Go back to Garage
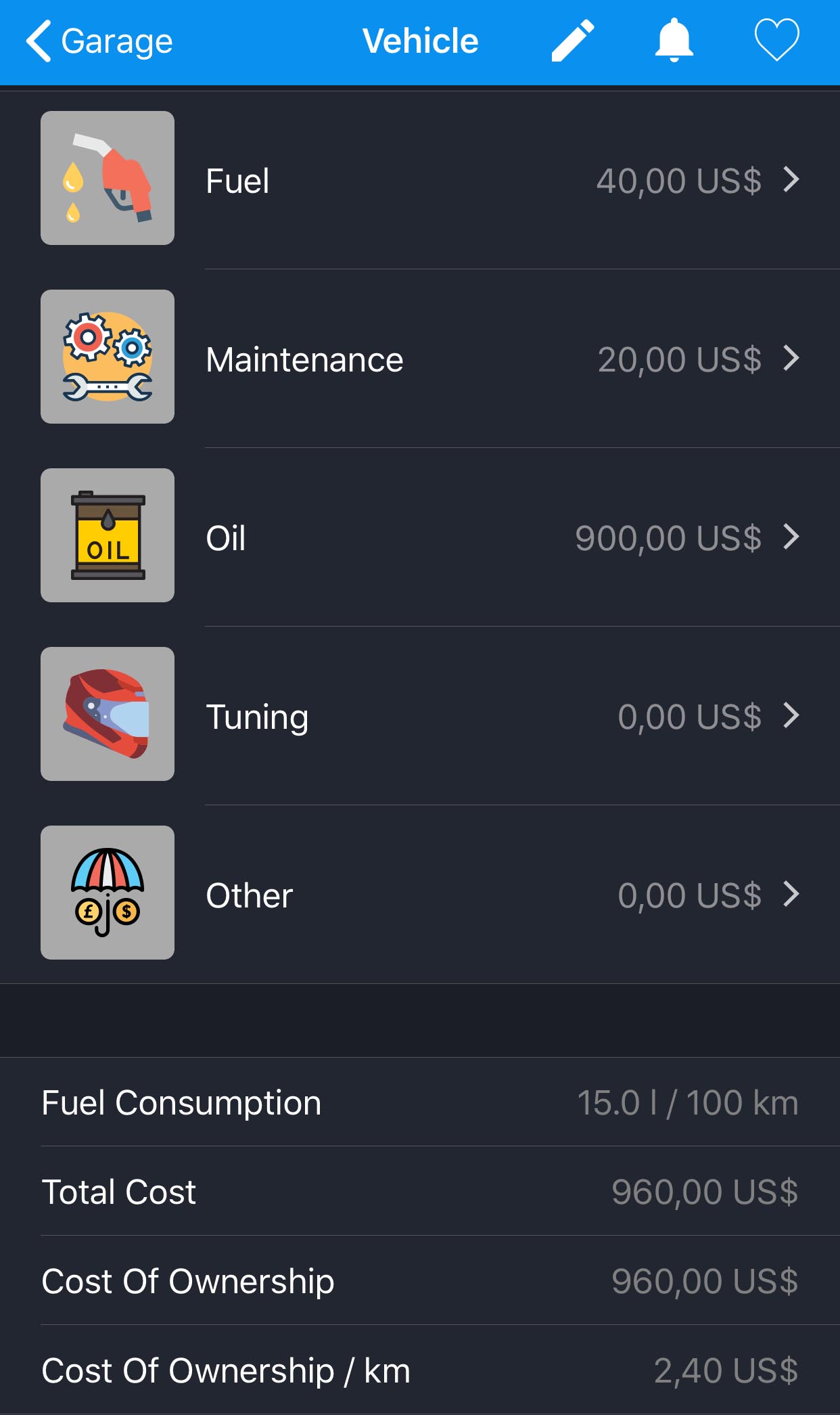This screenshot has width=840, height=1415. pos(99,41)
